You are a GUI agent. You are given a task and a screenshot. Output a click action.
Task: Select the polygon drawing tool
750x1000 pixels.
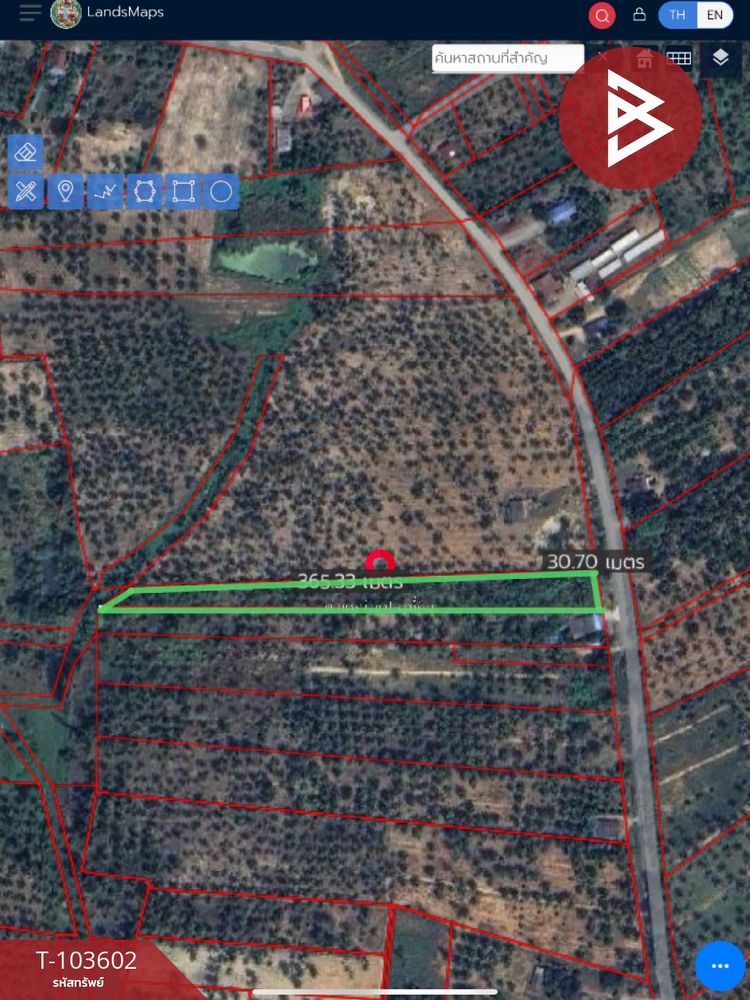[144, 191]
